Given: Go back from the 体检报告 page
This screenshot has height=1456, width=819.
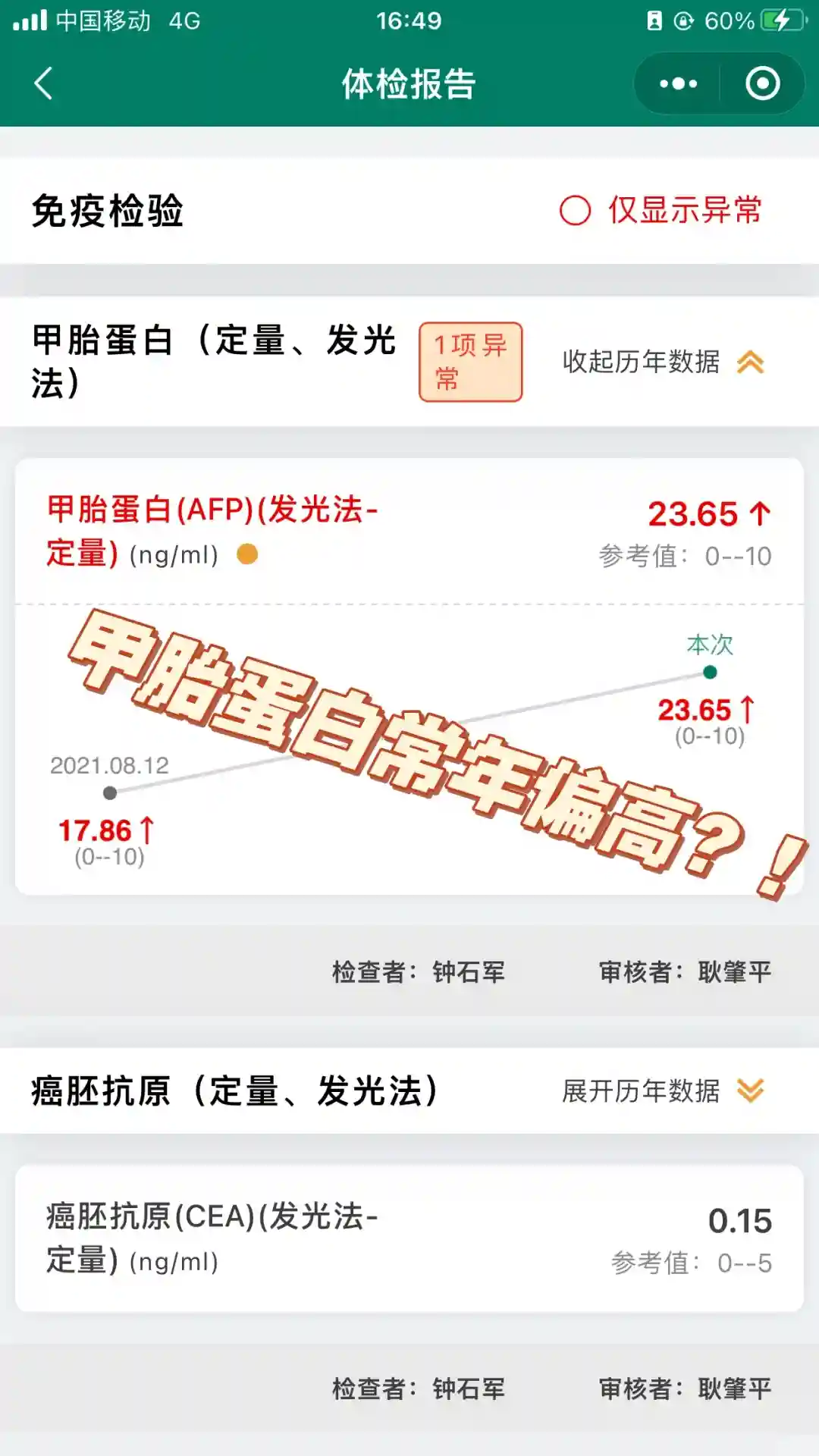Looking at the screenshot, I should 44,83.
